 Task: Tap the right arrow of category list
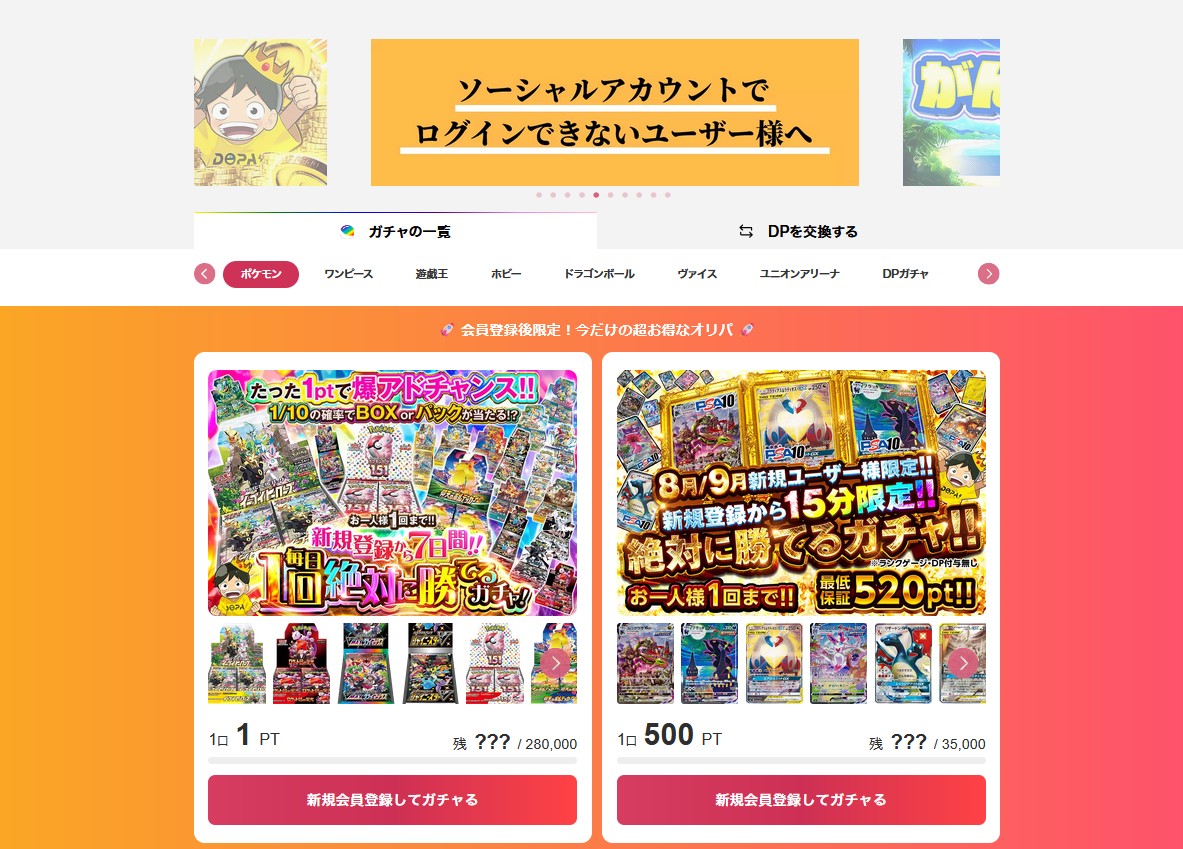pyautogui.click(x=988, y=274)
